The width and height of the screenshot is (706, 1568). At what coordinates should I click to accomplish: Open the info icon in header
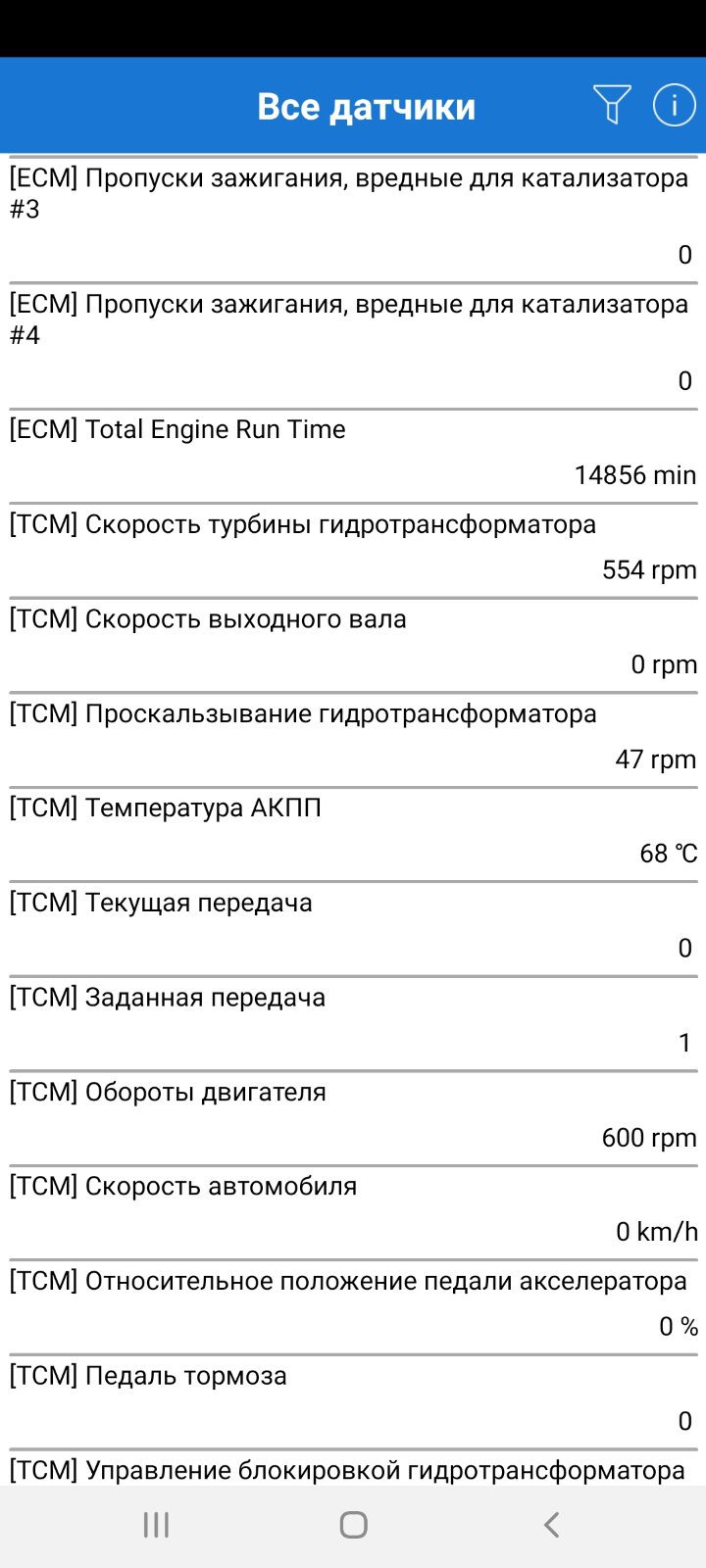pyautogui.click(x=674, y=105)
